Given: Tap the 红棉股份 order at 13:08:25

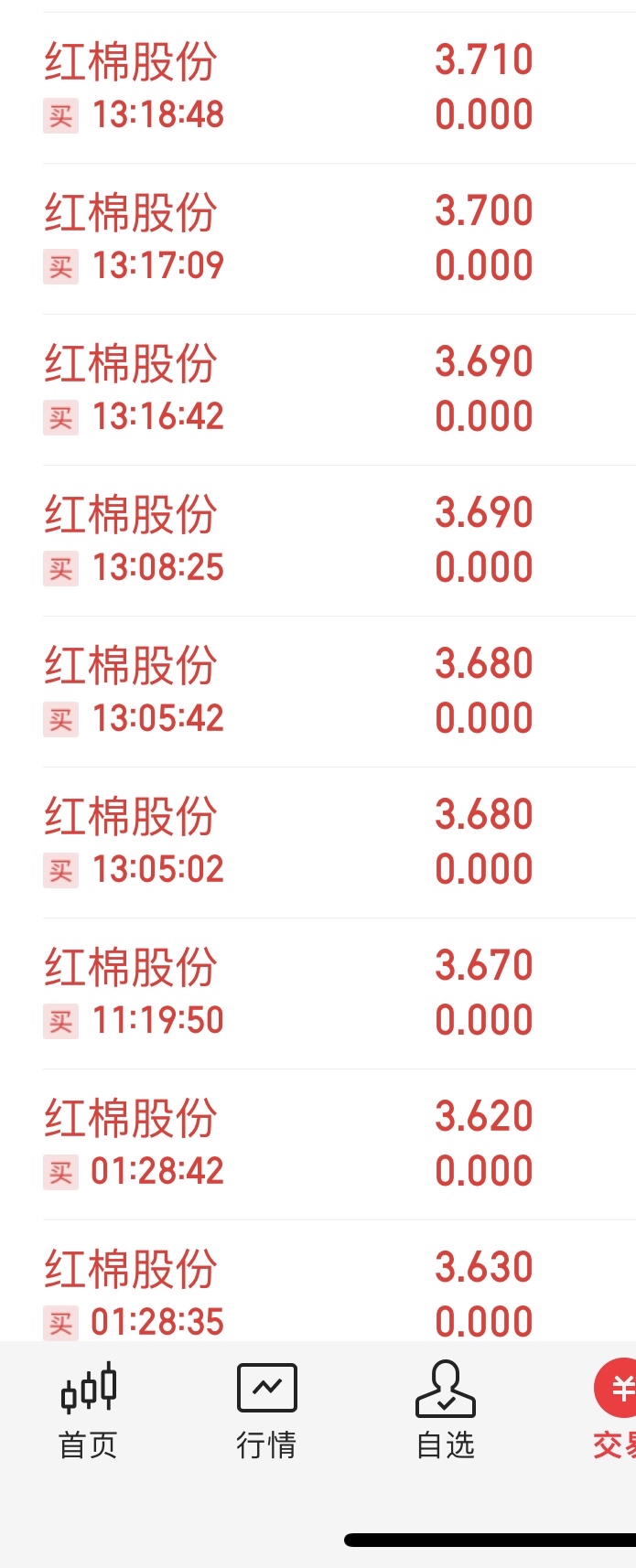Looking at the screenshot, I should tap(340, 541).
